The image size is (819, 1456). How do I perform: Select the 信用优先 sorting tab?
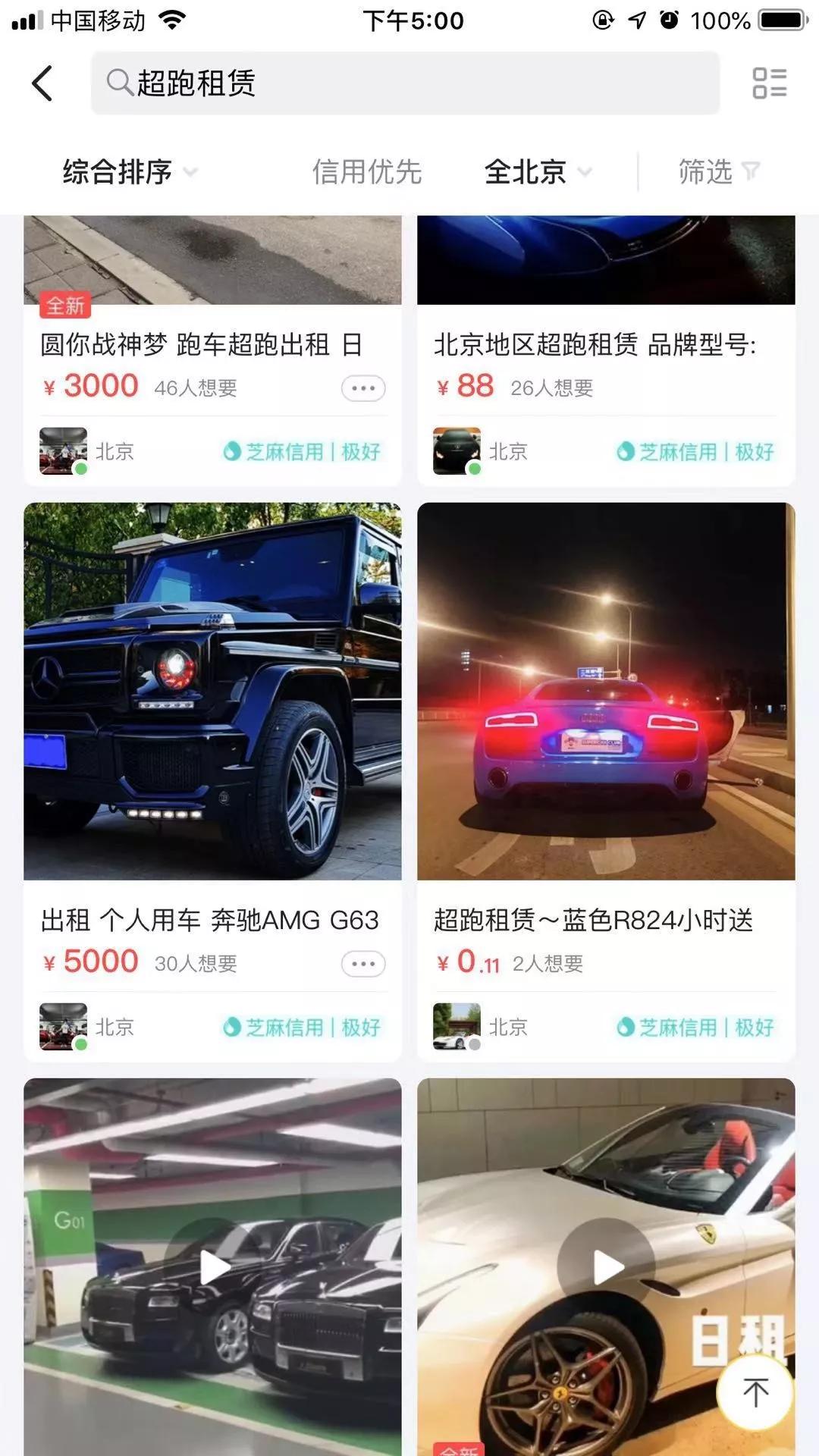367,172
